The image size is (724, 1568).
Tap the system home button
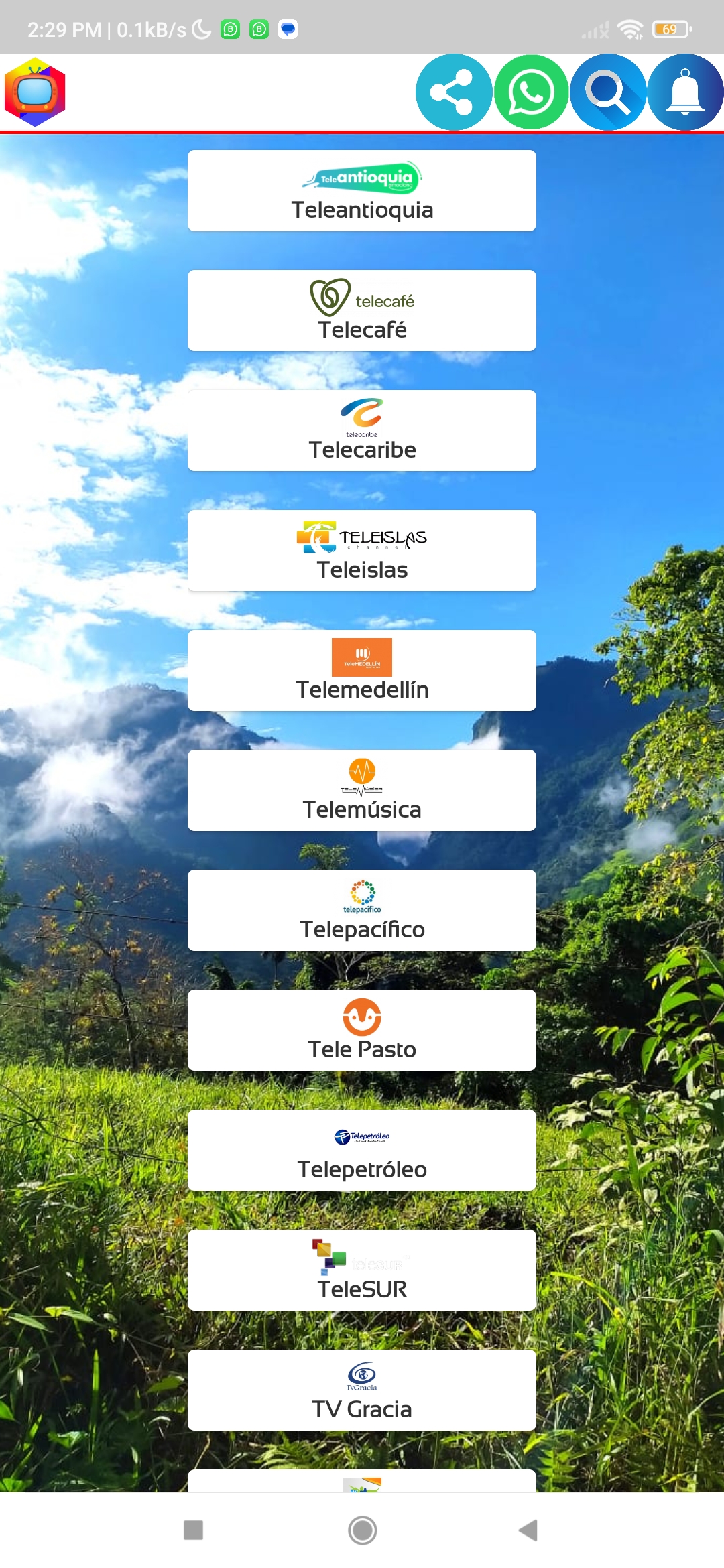(363, 1530)
